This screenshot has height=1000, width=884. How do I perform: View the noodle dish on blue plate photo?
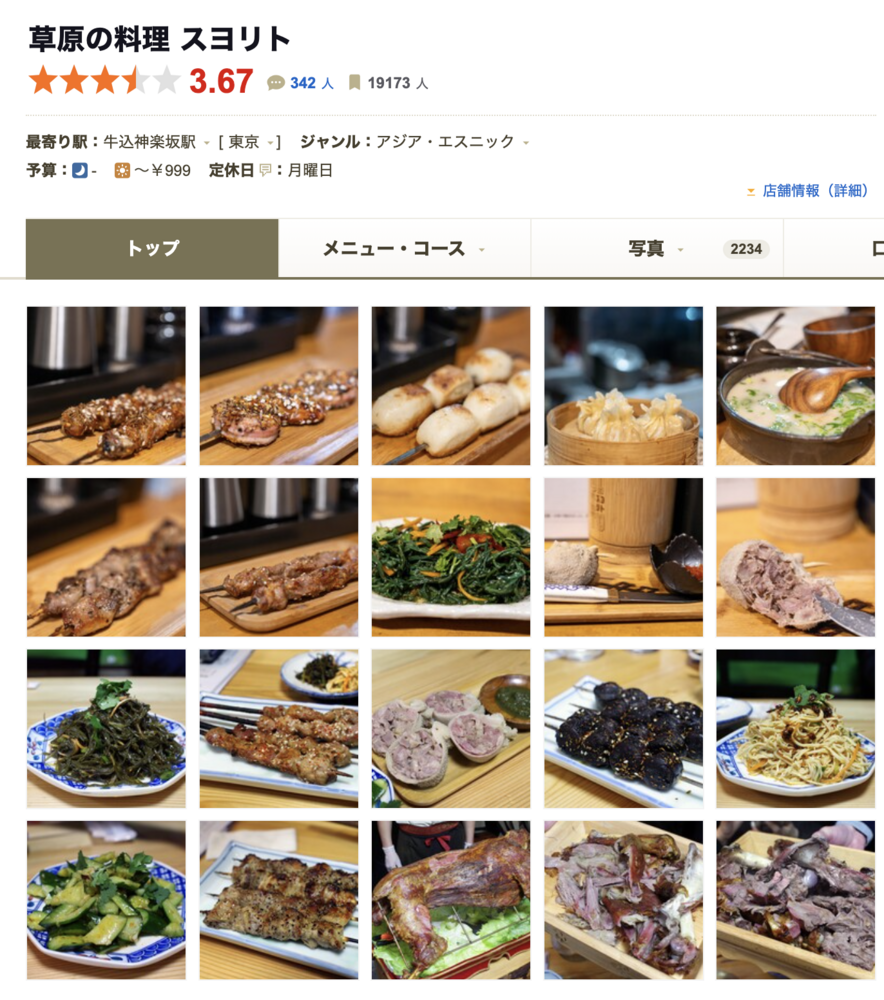pyautogui.click(x=795, y=729)
